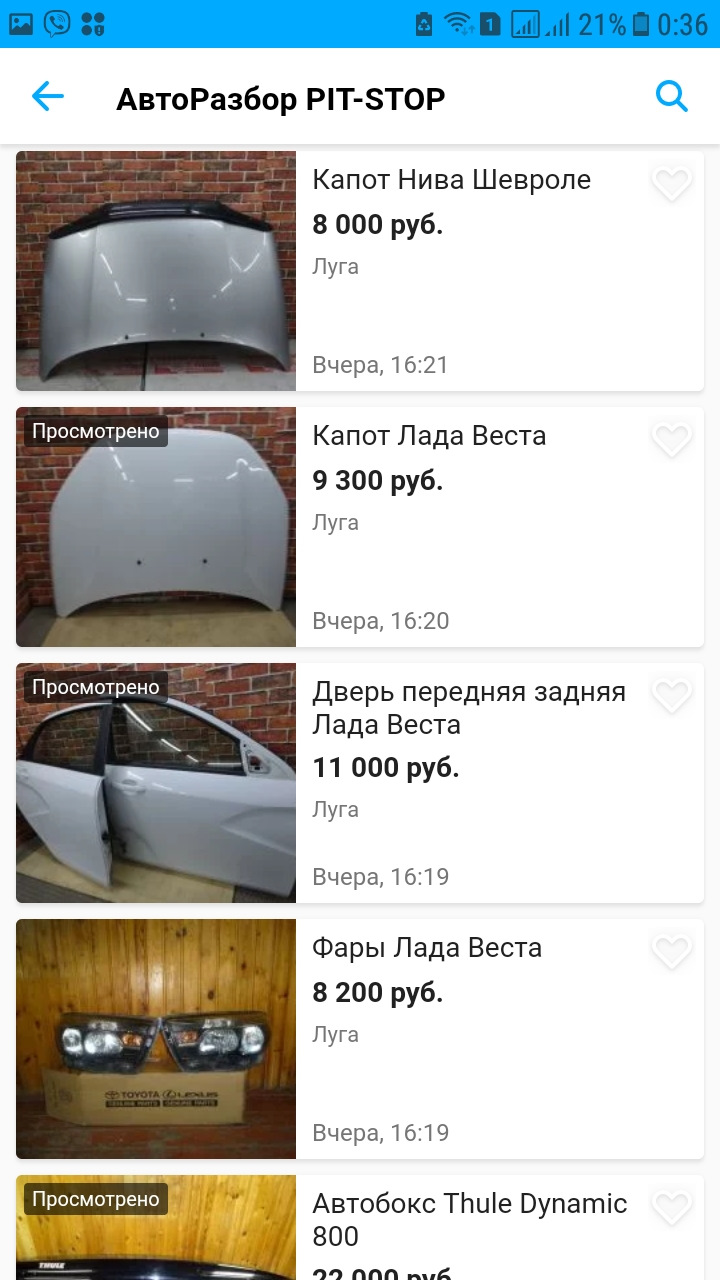Image resolution: width=720 pixels, height=1280 pixels.
Task: Open the Автобокс Thule Dynamic 800 listing
Action: (x=470, y=1220)
